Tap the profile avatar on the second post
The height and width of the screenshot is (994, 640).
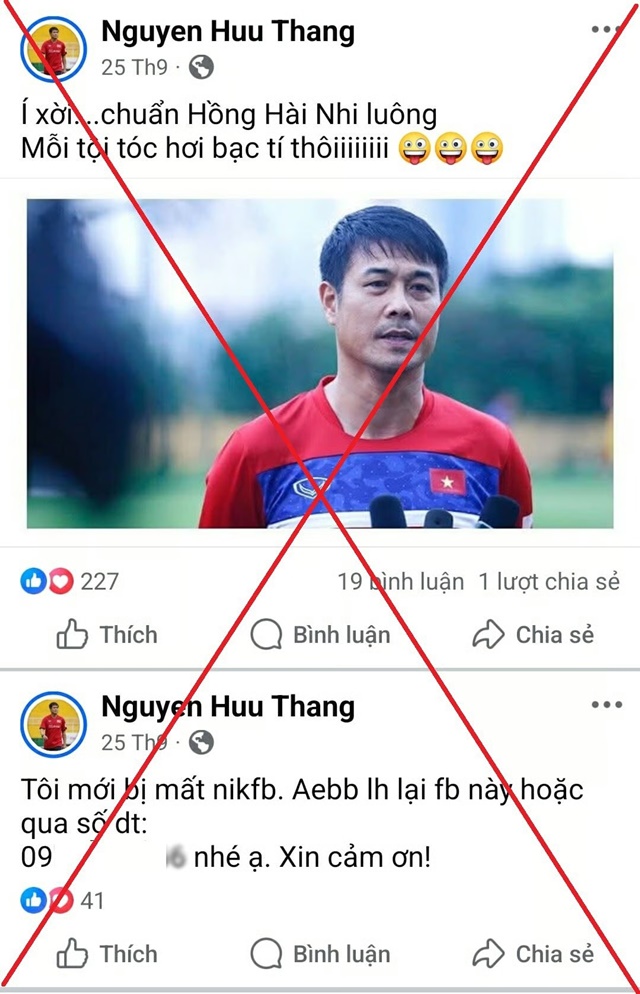click(53, 724)
